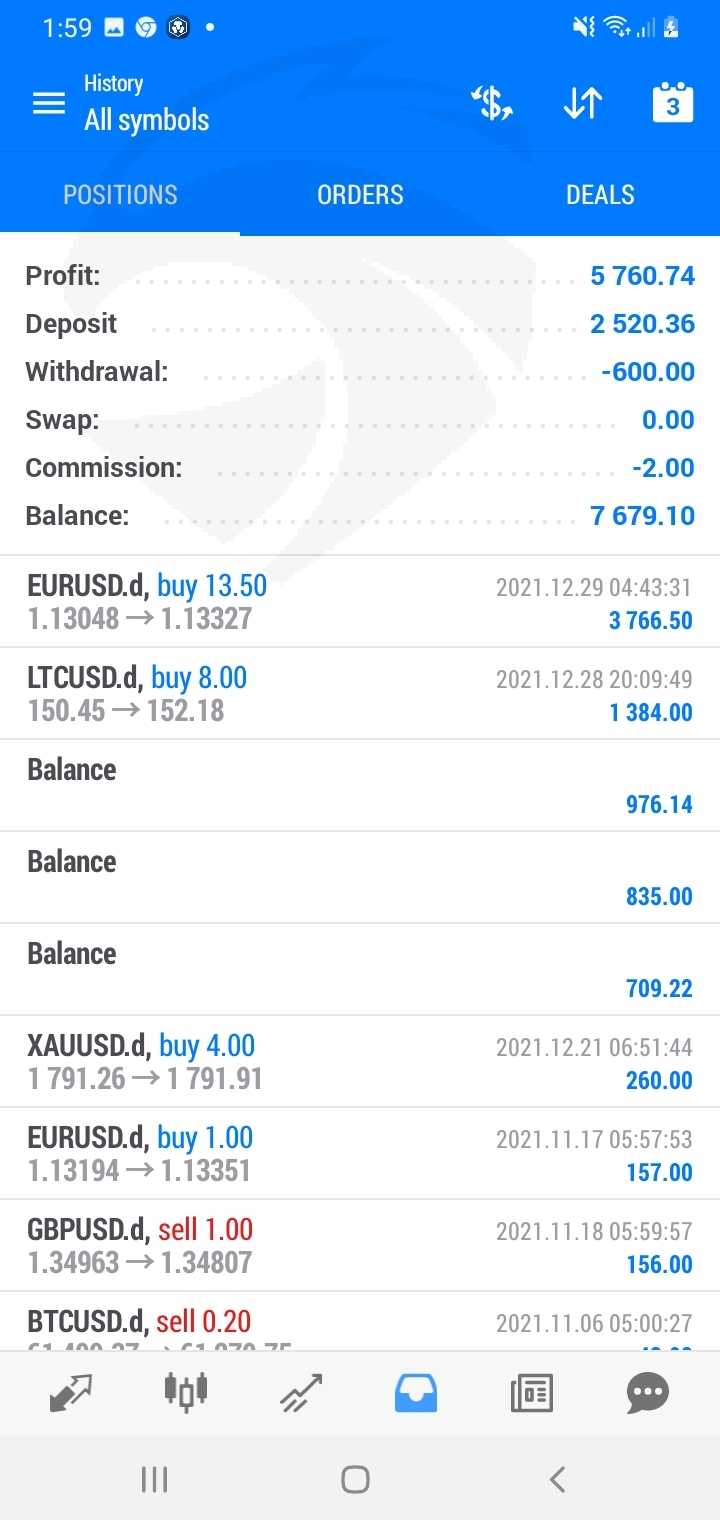Open the GBPUSD.d sell 1.00 position
Viewport: 720px width, 1520px height.
[x=360, y=1246]
